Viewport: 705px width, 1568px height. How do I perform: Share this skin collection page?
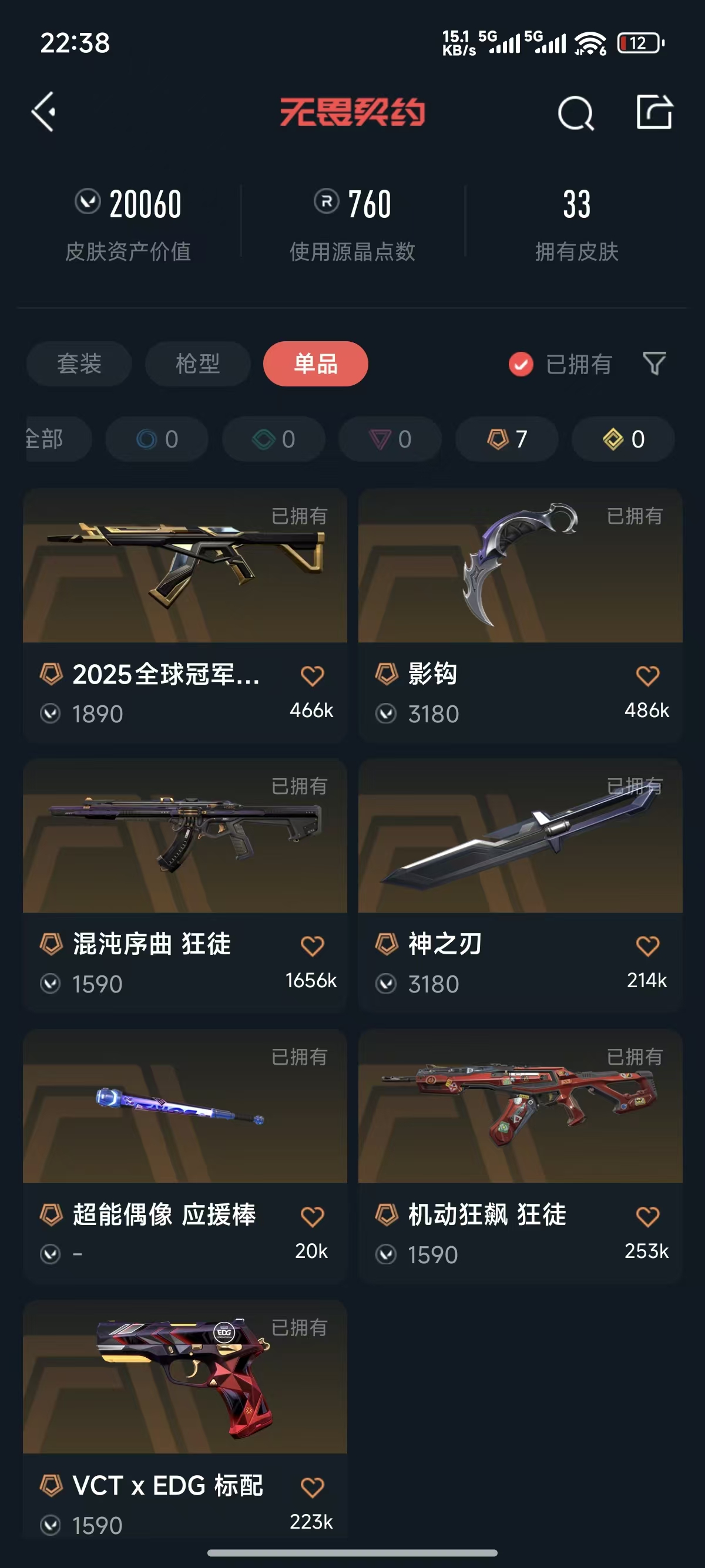[x=654, y=112]
